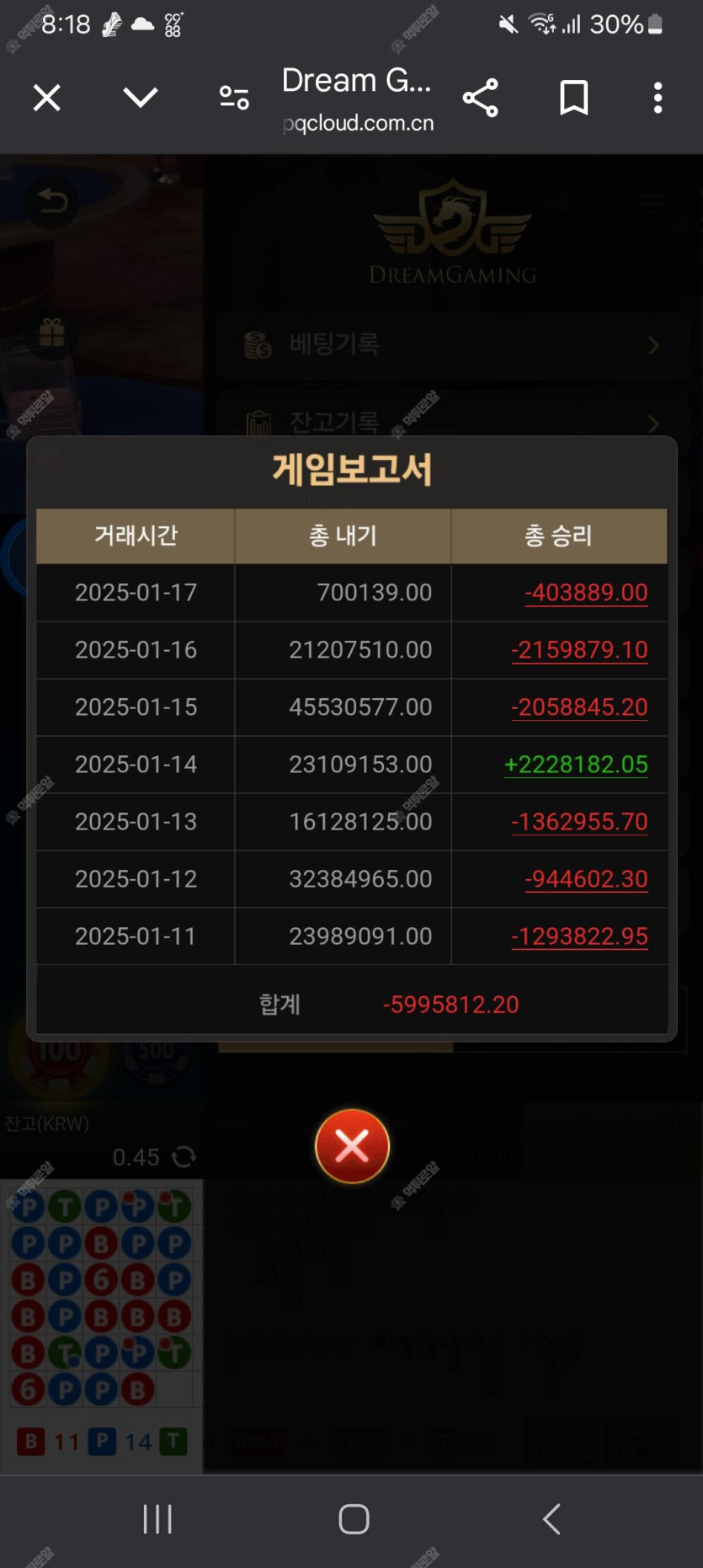
Task: Open the browser overflow menu
Action: click(658, 98)
